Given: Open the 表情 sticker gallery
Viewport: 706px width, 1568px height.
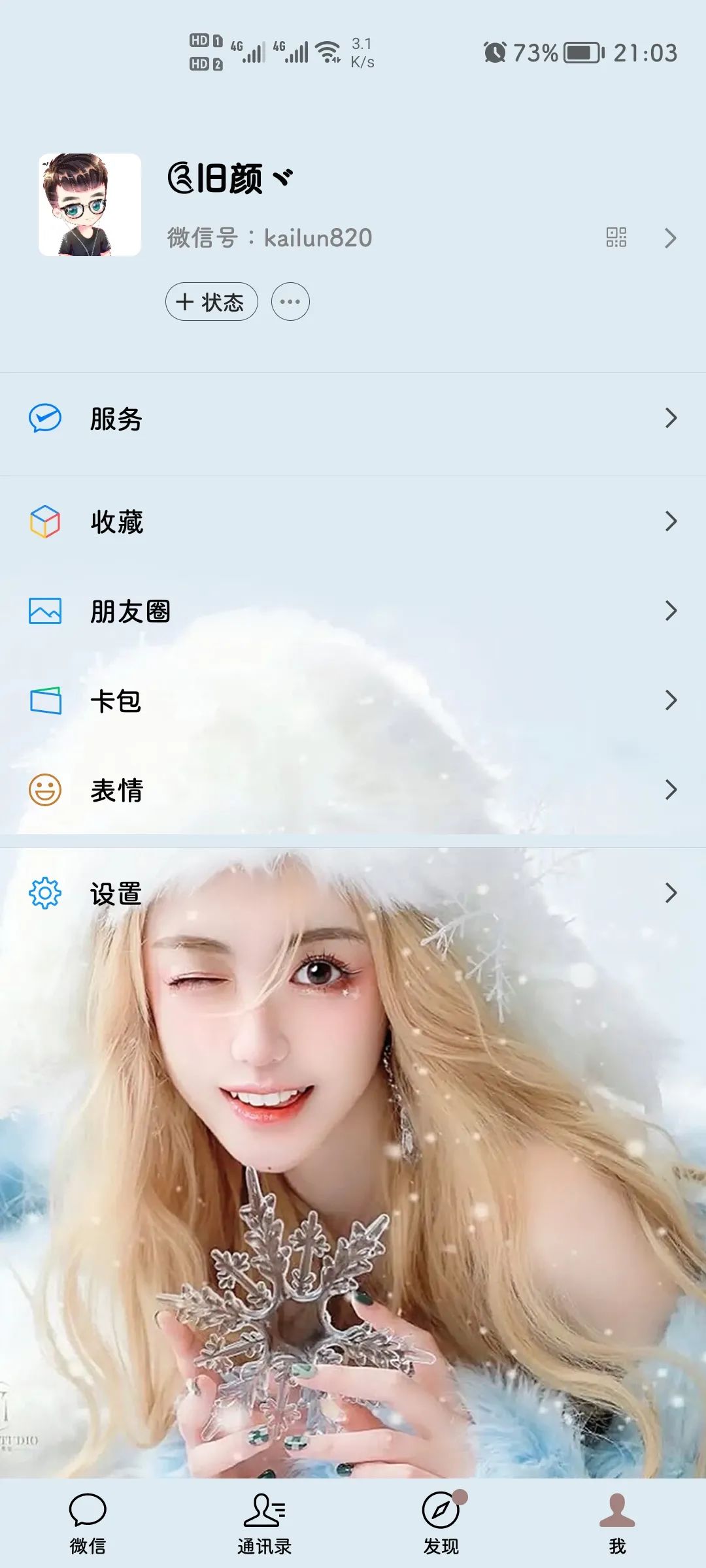Looking at the screenshot, I should click(x=353, y=791).
